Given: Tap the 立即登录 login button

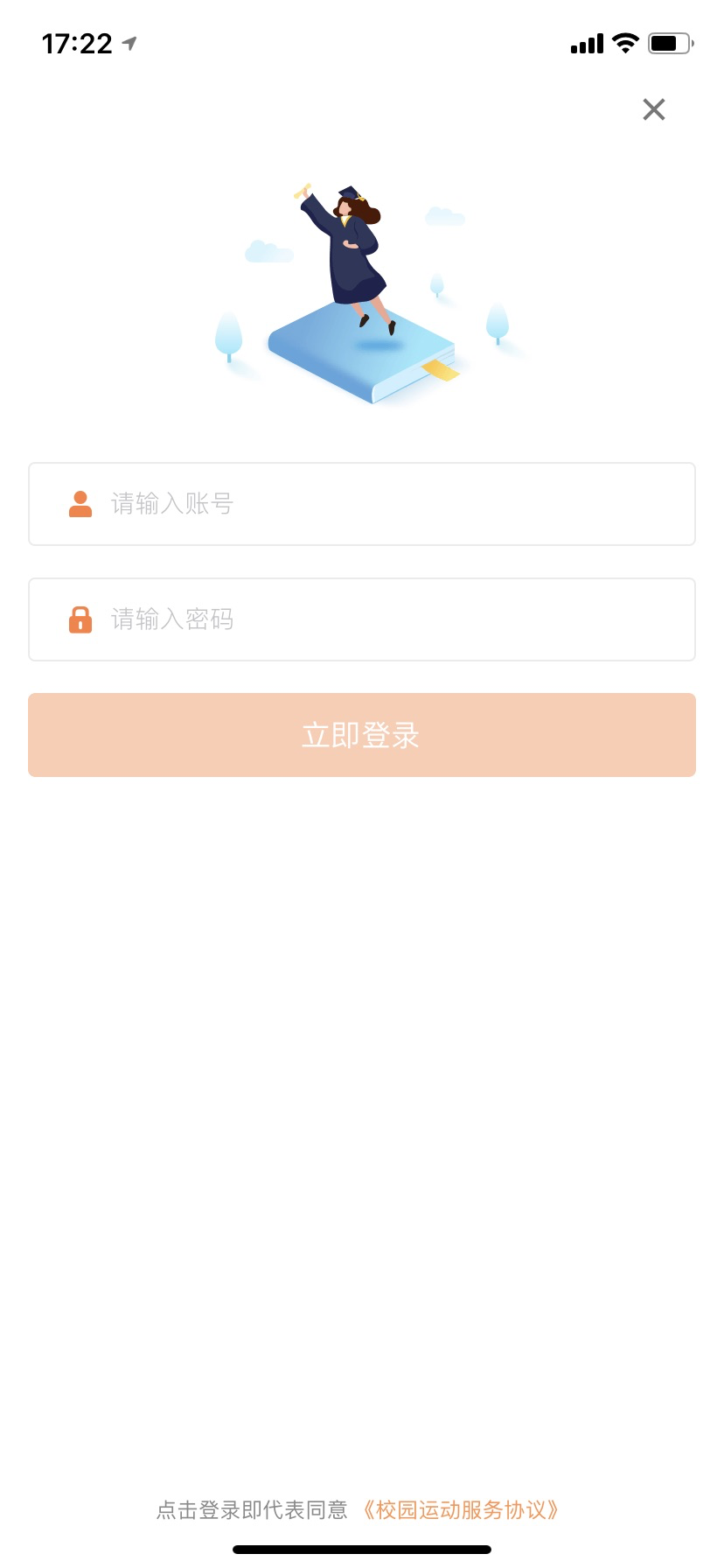Looking at the screenshot, I should (x=362, y=735).
